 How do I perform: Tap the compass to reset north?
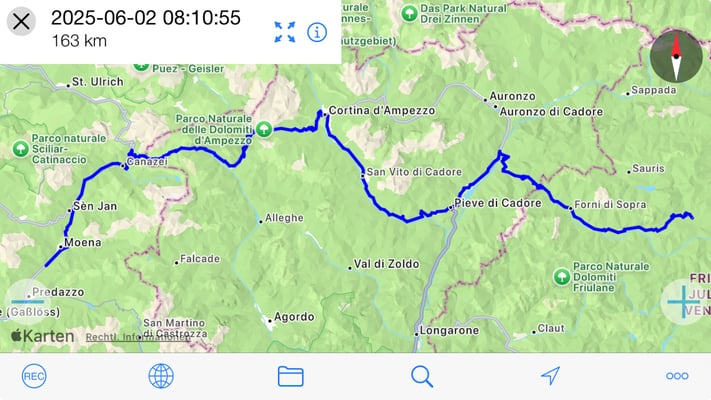[x=675, y=56]
